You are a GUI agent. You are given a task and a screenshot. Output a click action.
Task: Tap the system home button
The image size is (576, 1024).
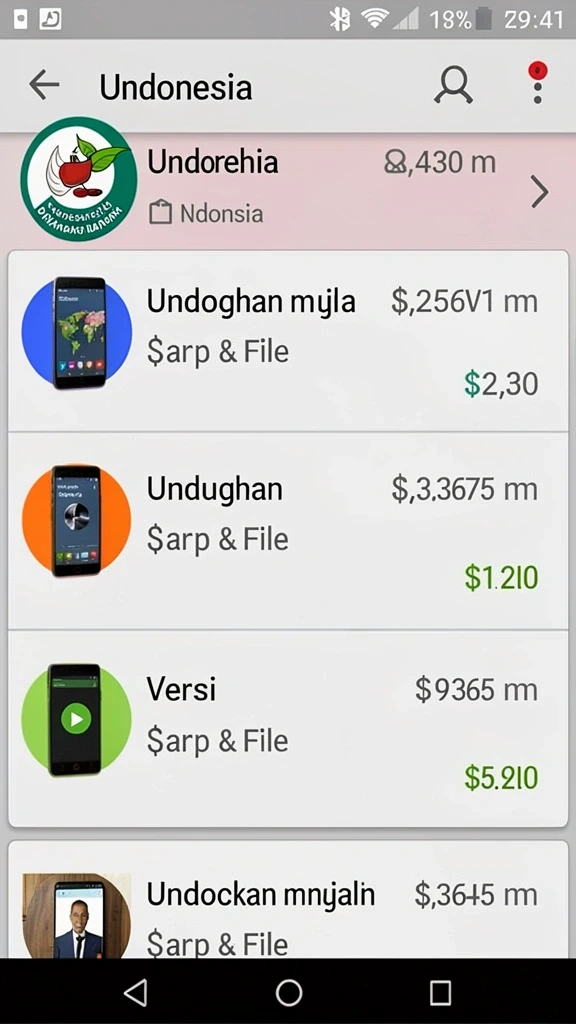(289, 993)
